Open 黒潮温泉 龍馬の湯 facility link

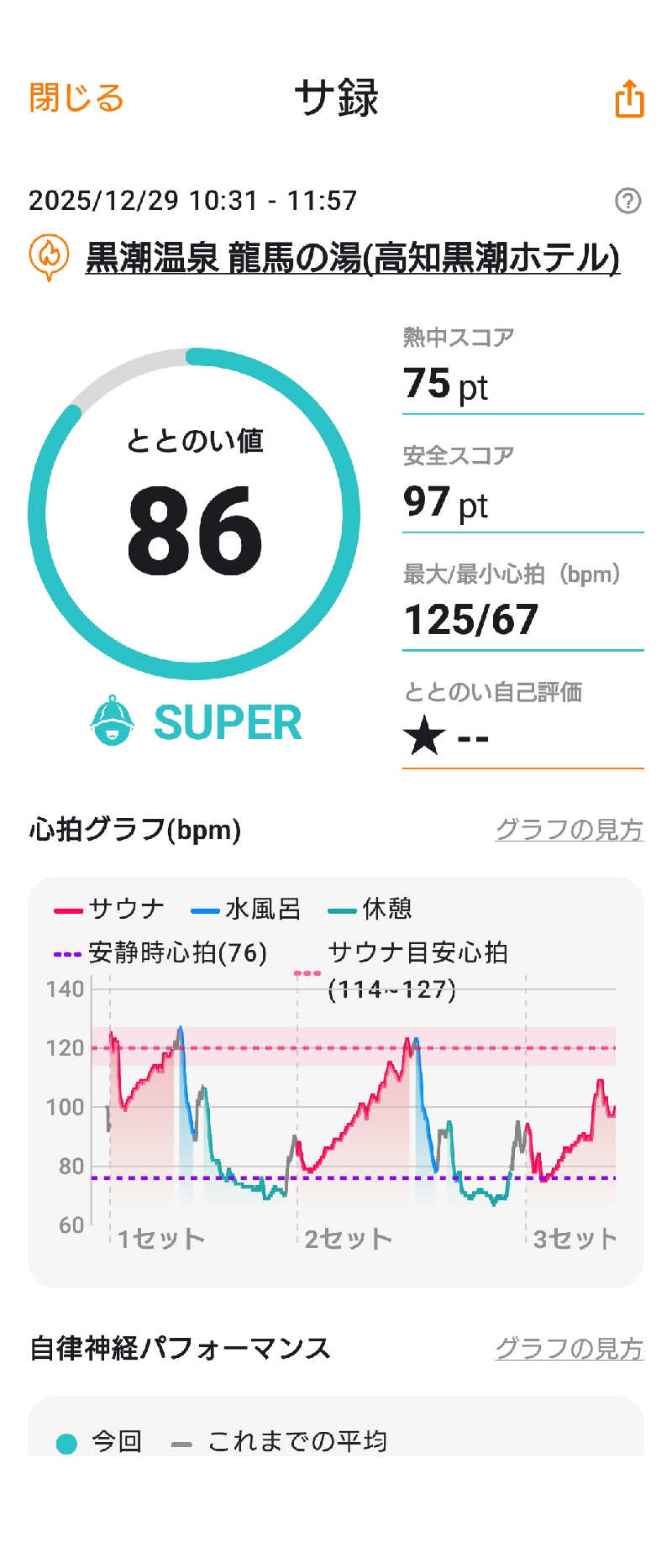[352, 257]
